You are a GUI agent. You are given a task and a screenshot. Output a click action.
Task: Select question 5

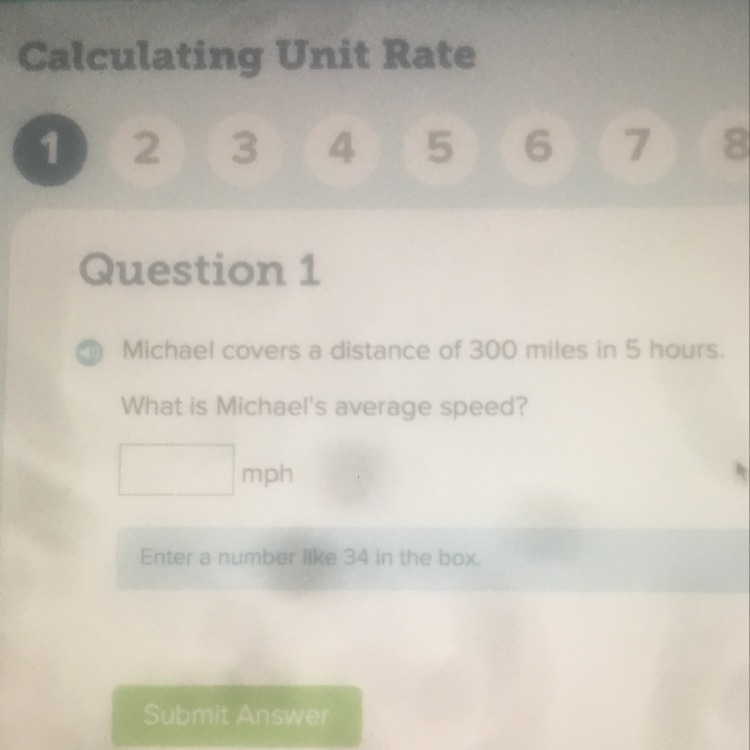(438, 149)
